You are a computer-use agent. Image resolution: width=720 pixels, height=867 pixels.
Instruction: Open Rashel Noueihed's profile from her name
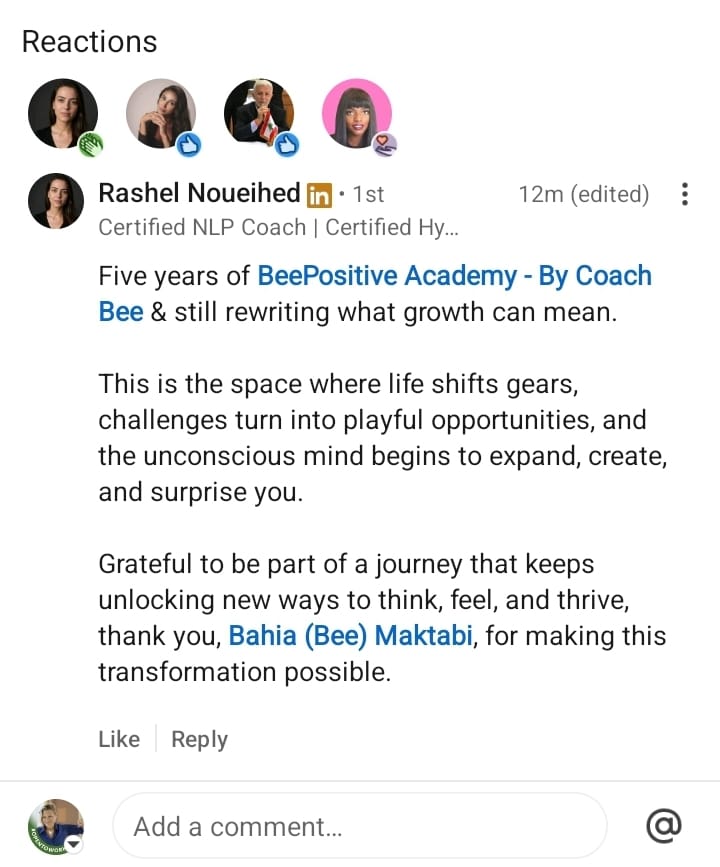coord(199,193)
